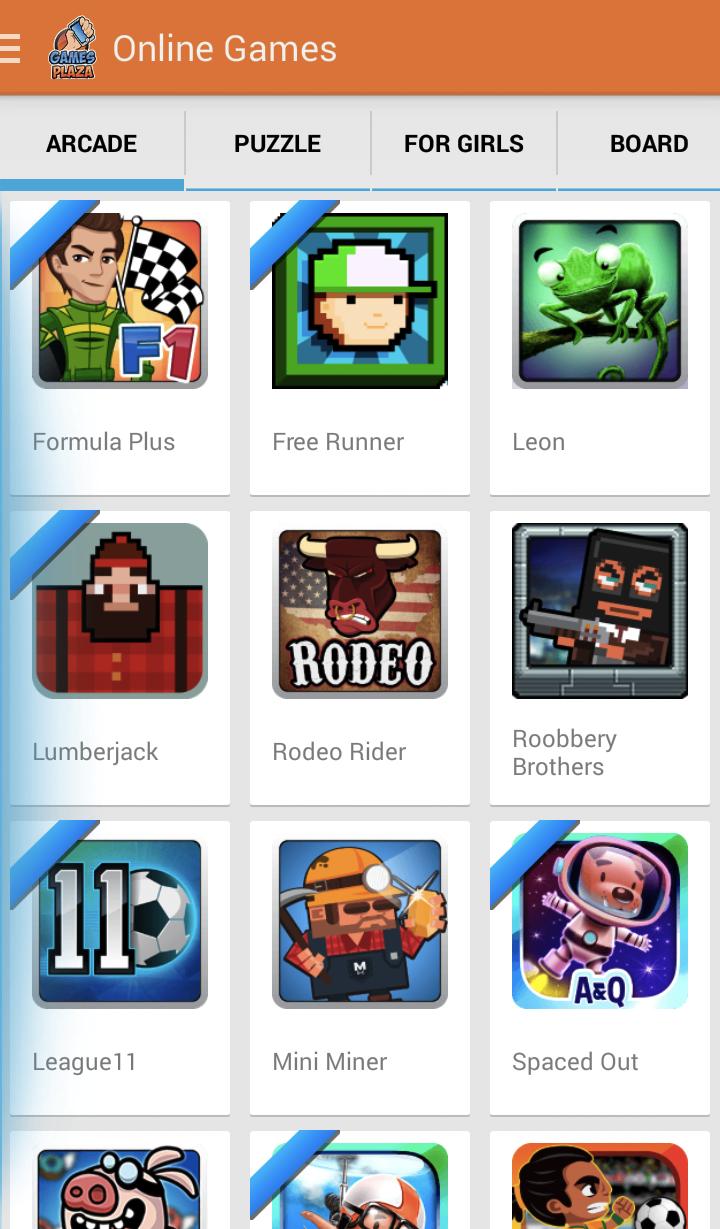Open the Spaced Out astronaut icon

[599, 920]
